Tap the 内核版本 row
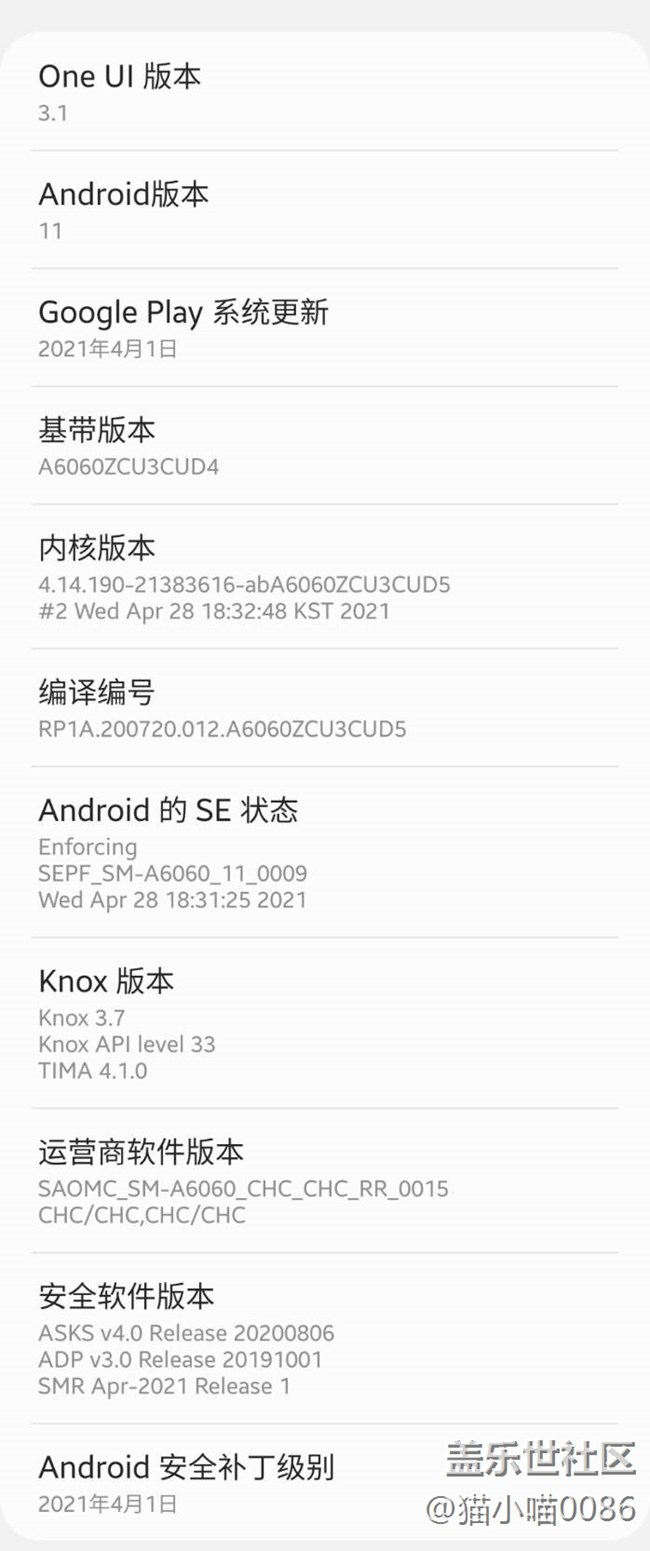Screen dimensions: 650x1551 click(x=324, y=577)
